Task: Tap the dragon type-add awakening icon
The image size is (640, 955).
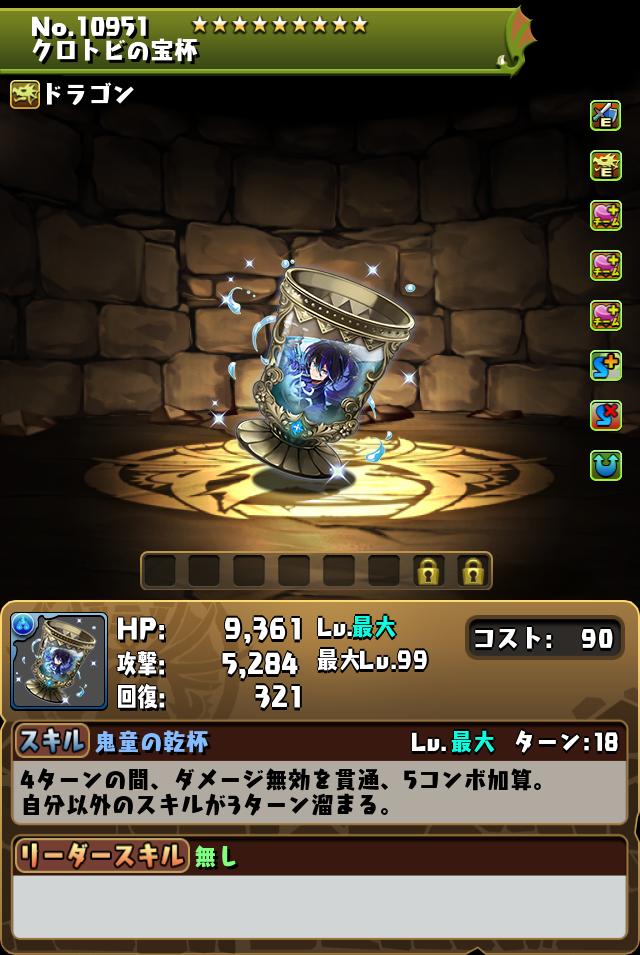Action: (606, 165)
